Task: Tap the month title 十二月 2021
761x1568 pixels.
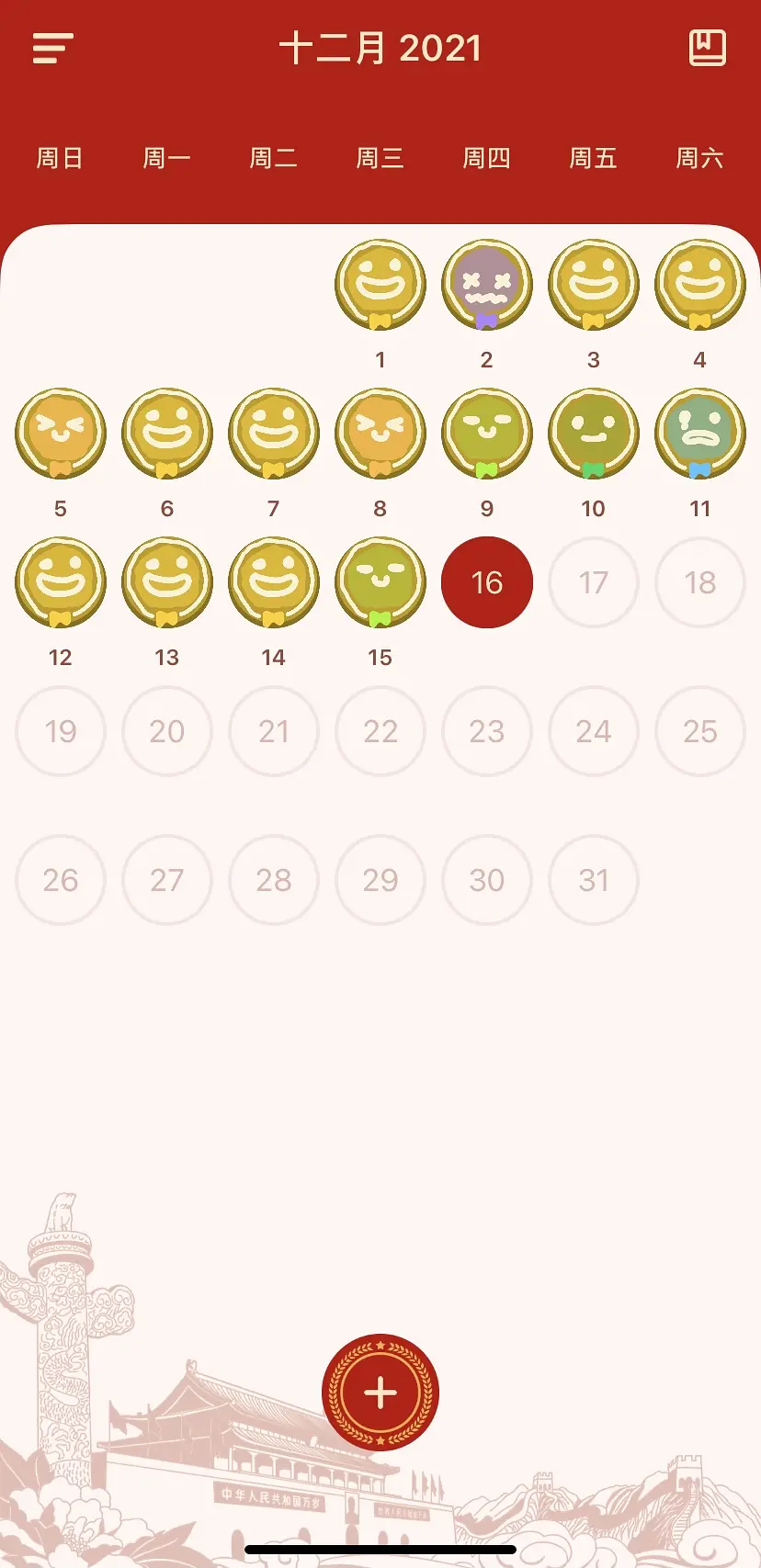Action: (380, 49)
